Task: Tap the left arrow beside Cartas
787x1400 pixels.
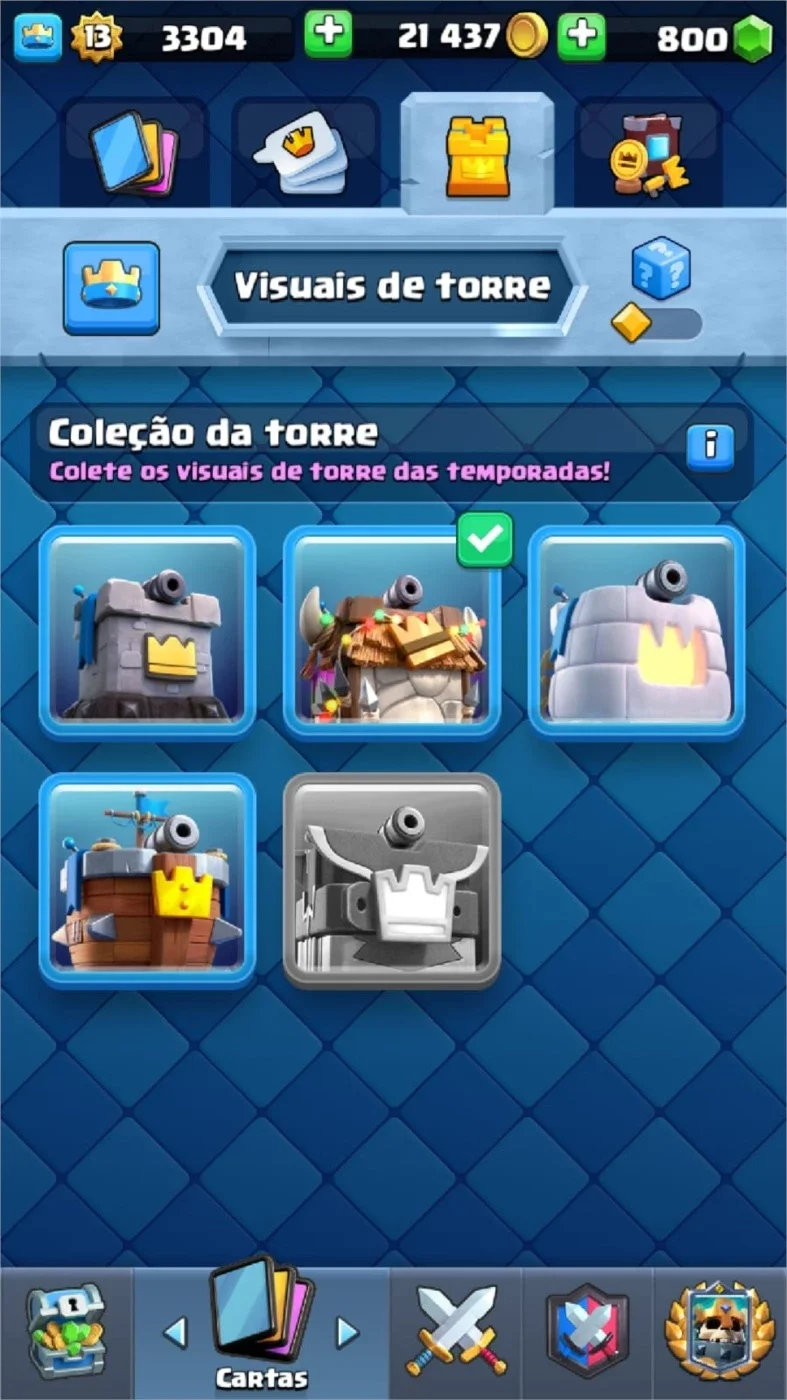Action: (x=175, y=1331)
